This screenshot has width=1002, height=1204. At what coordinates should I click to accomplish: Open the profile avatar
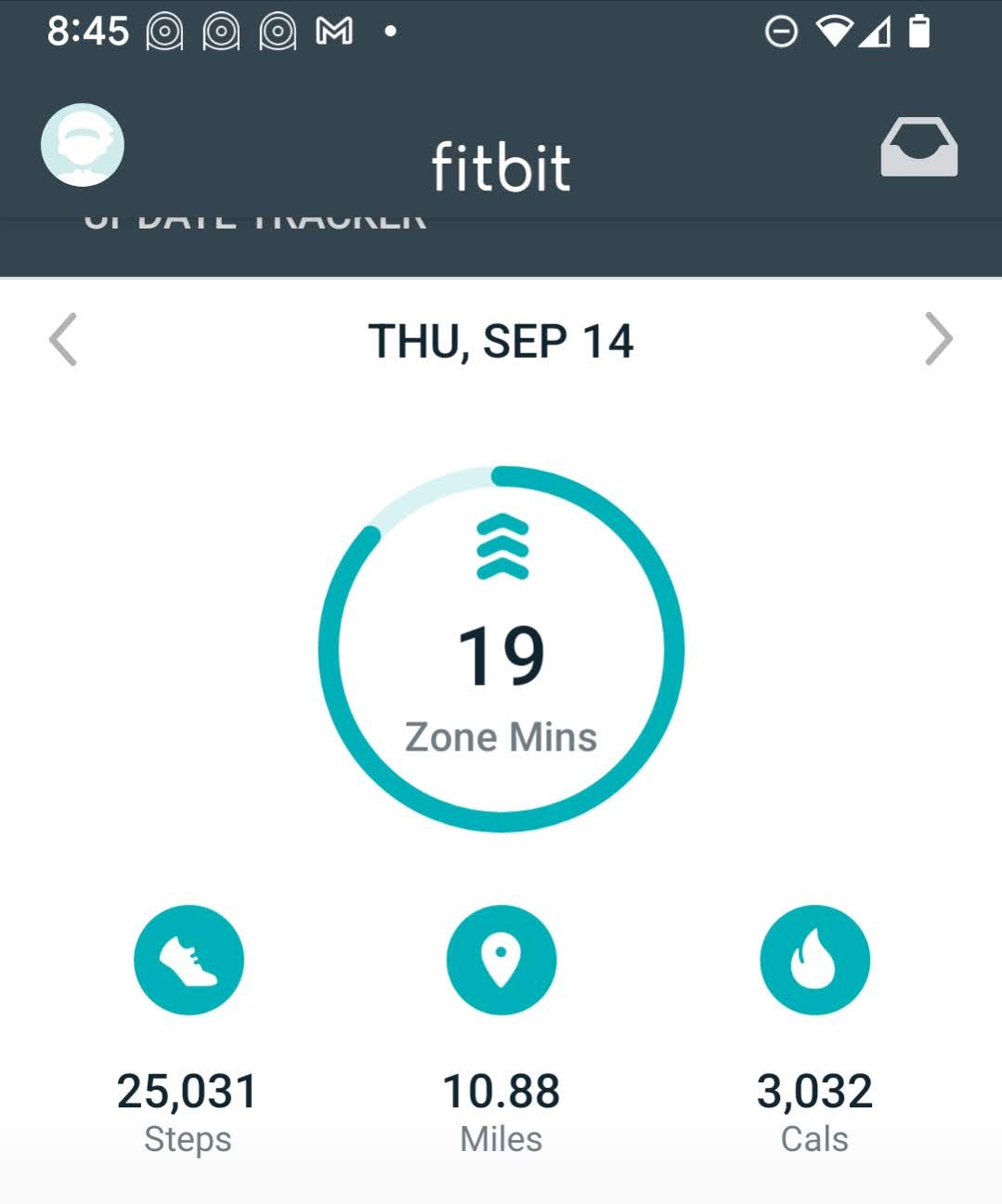coord(83,145)
